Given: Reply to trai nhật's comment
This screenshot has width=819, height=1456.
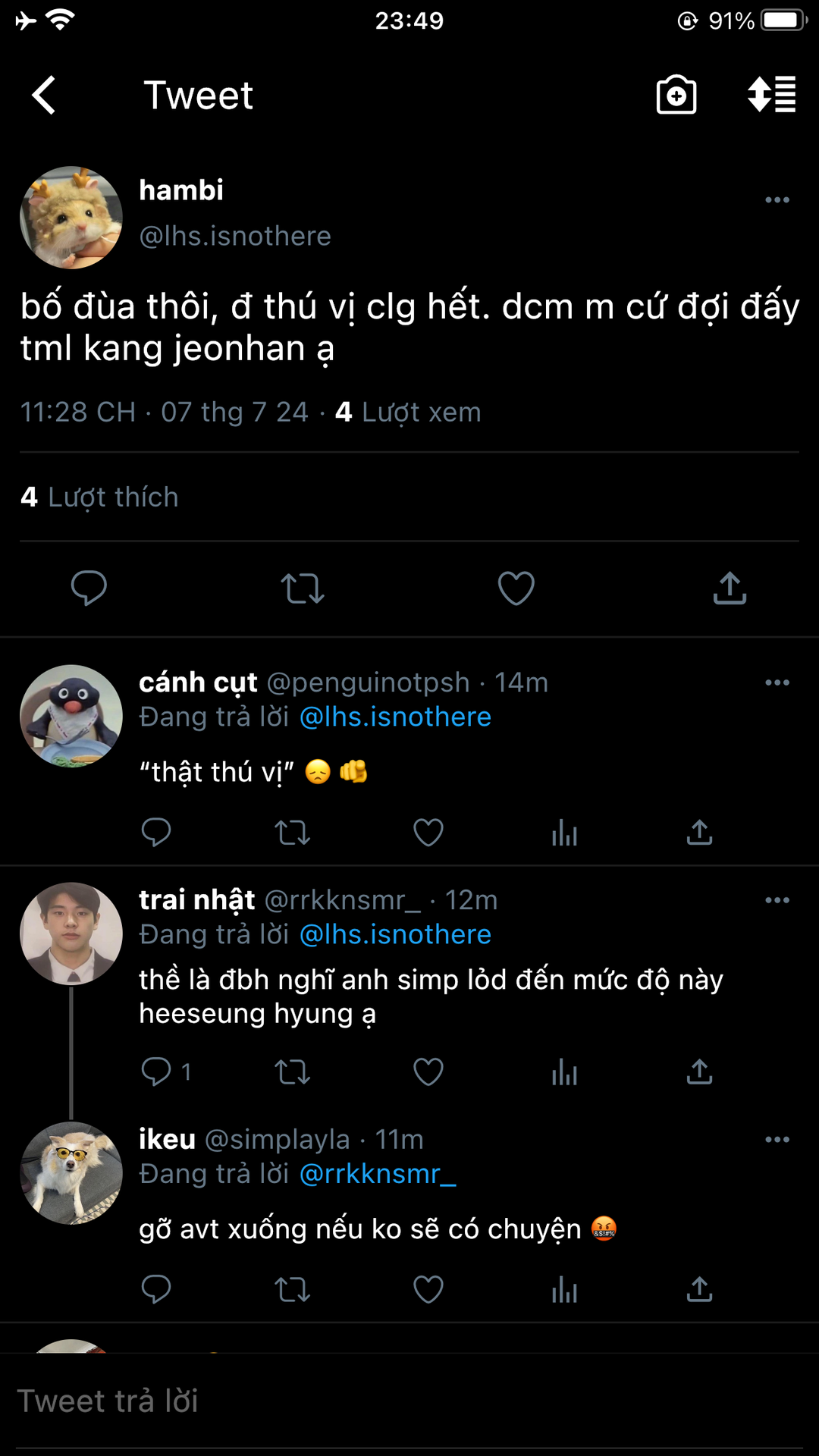Looking at the screenshot, I should pyautogui.click(x=157, y=1072).
